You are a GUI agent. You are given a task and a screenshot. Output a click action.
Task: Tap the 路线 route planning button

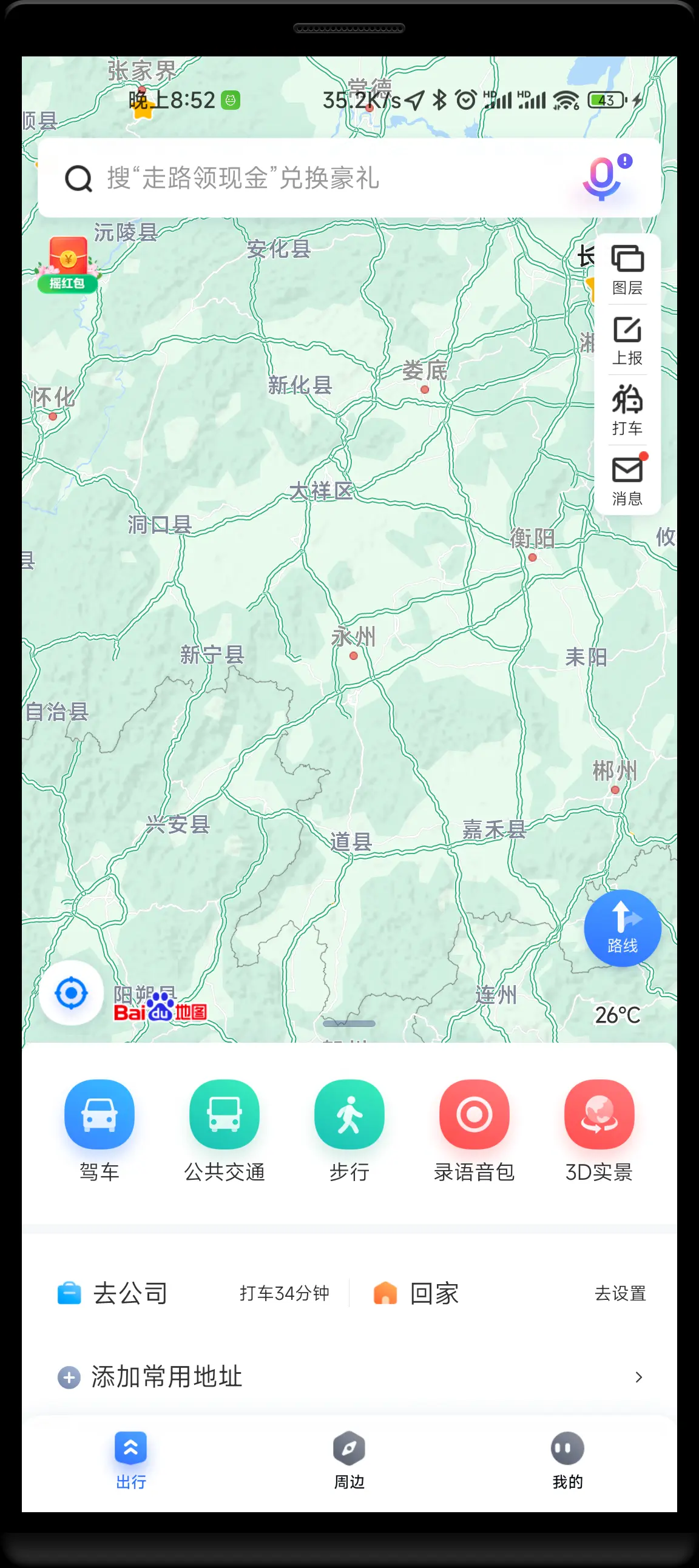pyautogui.click(x=623, y=927)
